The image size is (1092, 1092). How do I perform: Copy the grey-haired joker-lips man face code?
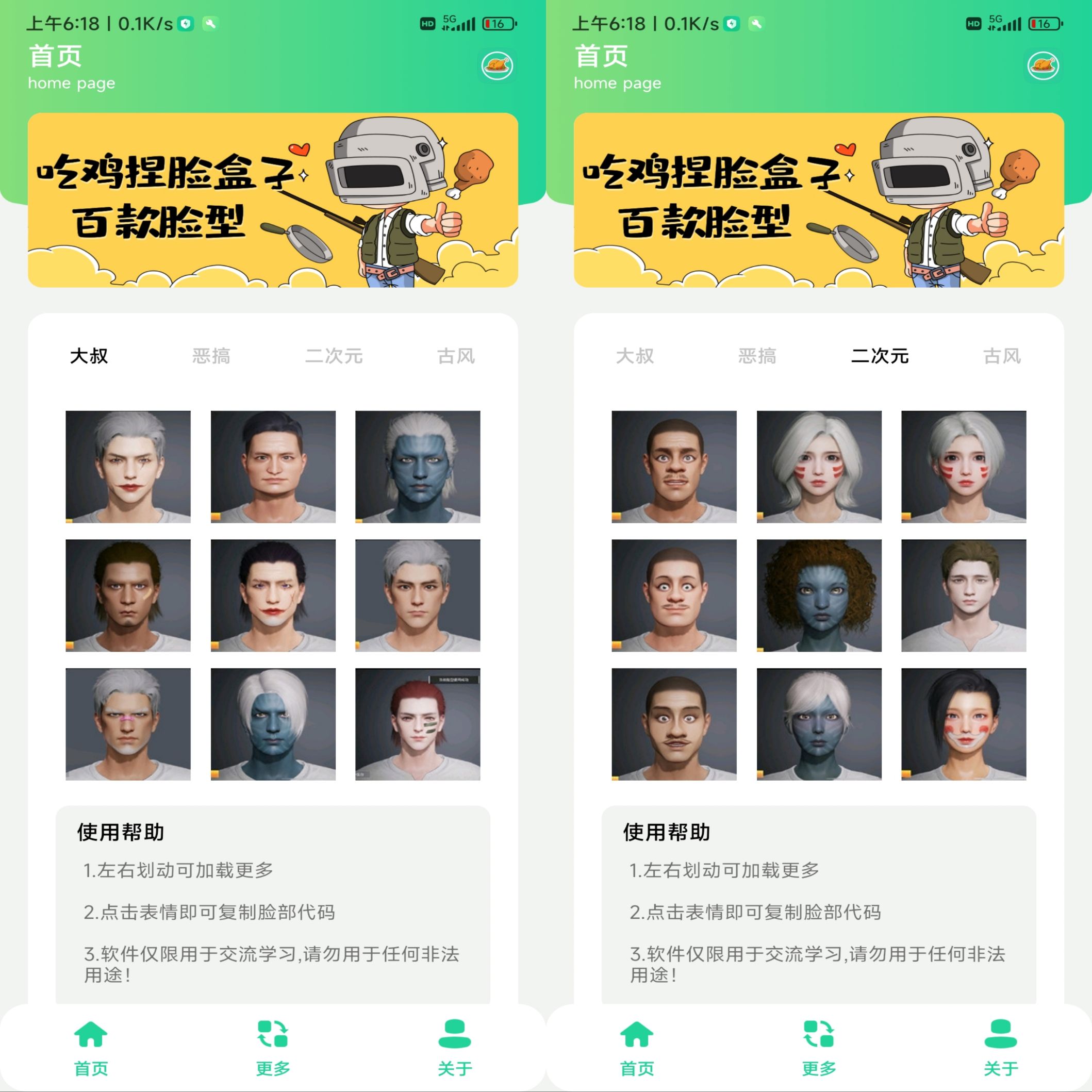128,466
